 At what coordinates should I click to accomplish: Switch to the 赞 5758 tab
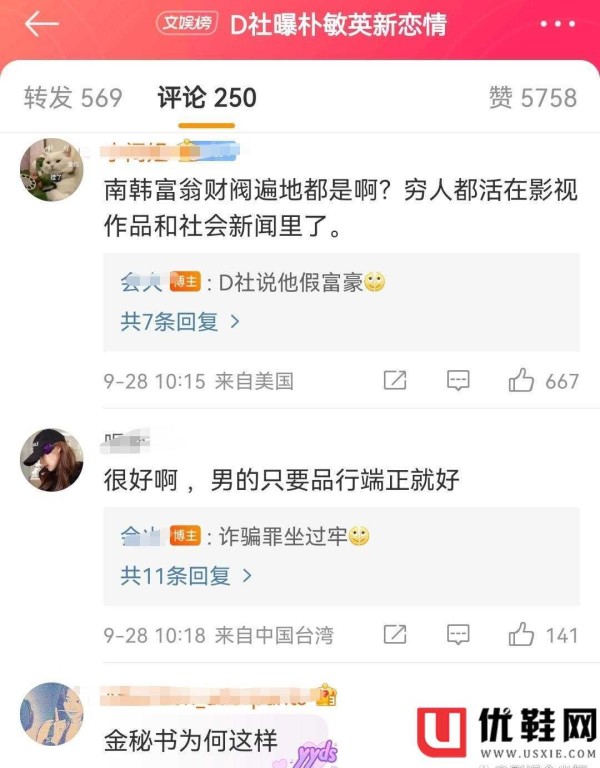click(x=532, y=97)
